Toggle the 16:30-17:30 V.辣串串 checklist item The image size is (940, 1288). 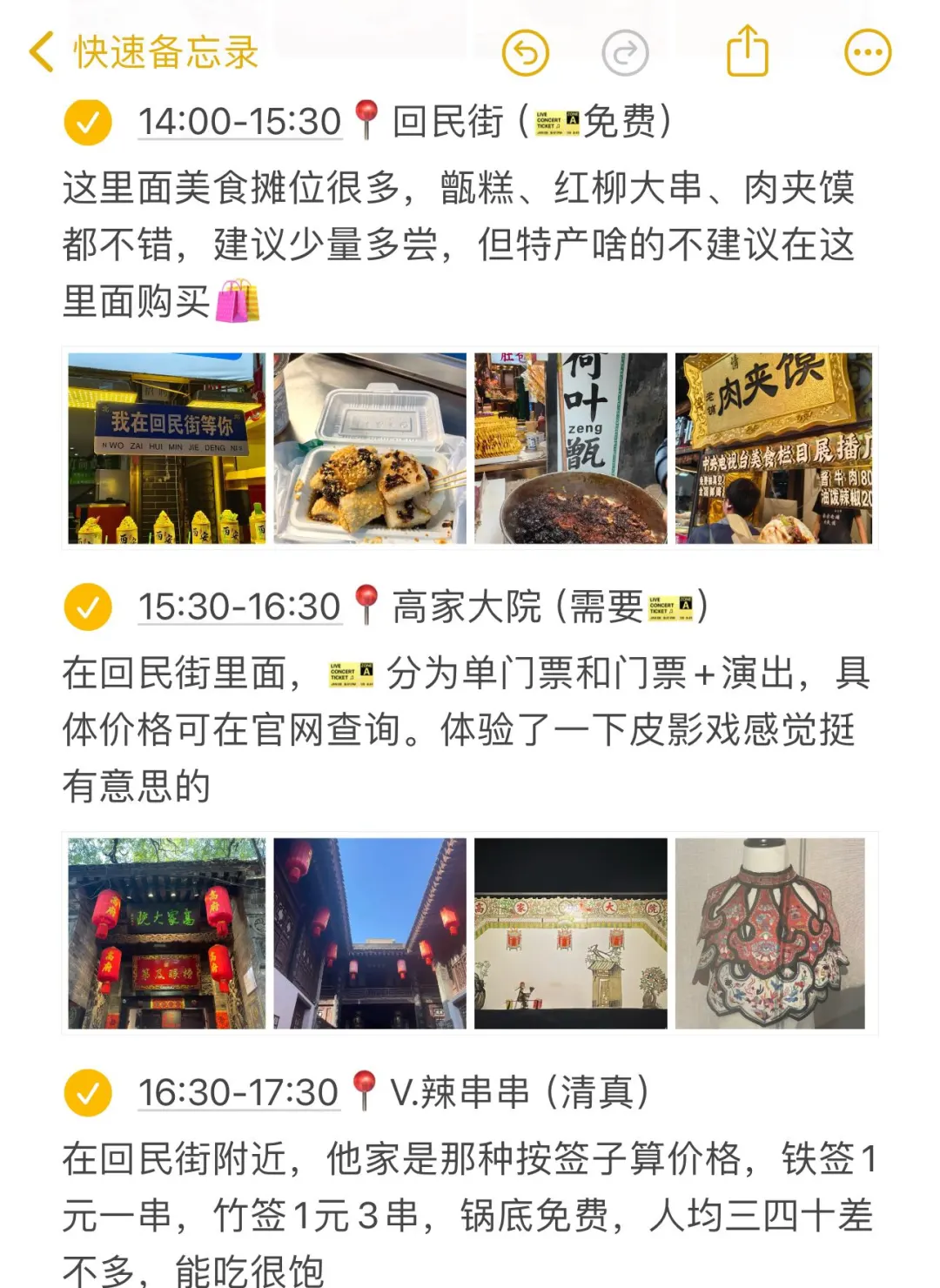[x=88, y=1093]
